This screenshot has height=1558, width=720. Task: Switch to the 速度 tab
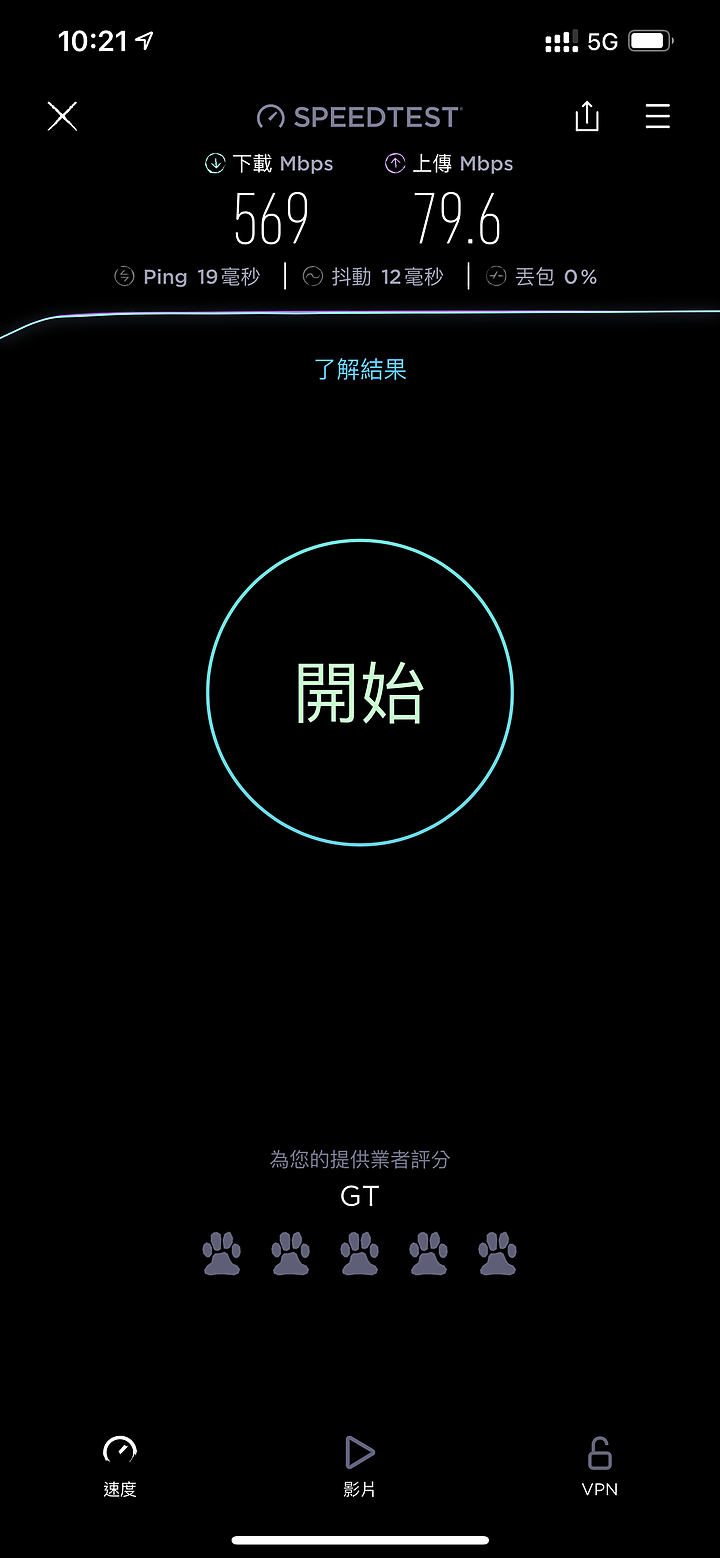120,1466
